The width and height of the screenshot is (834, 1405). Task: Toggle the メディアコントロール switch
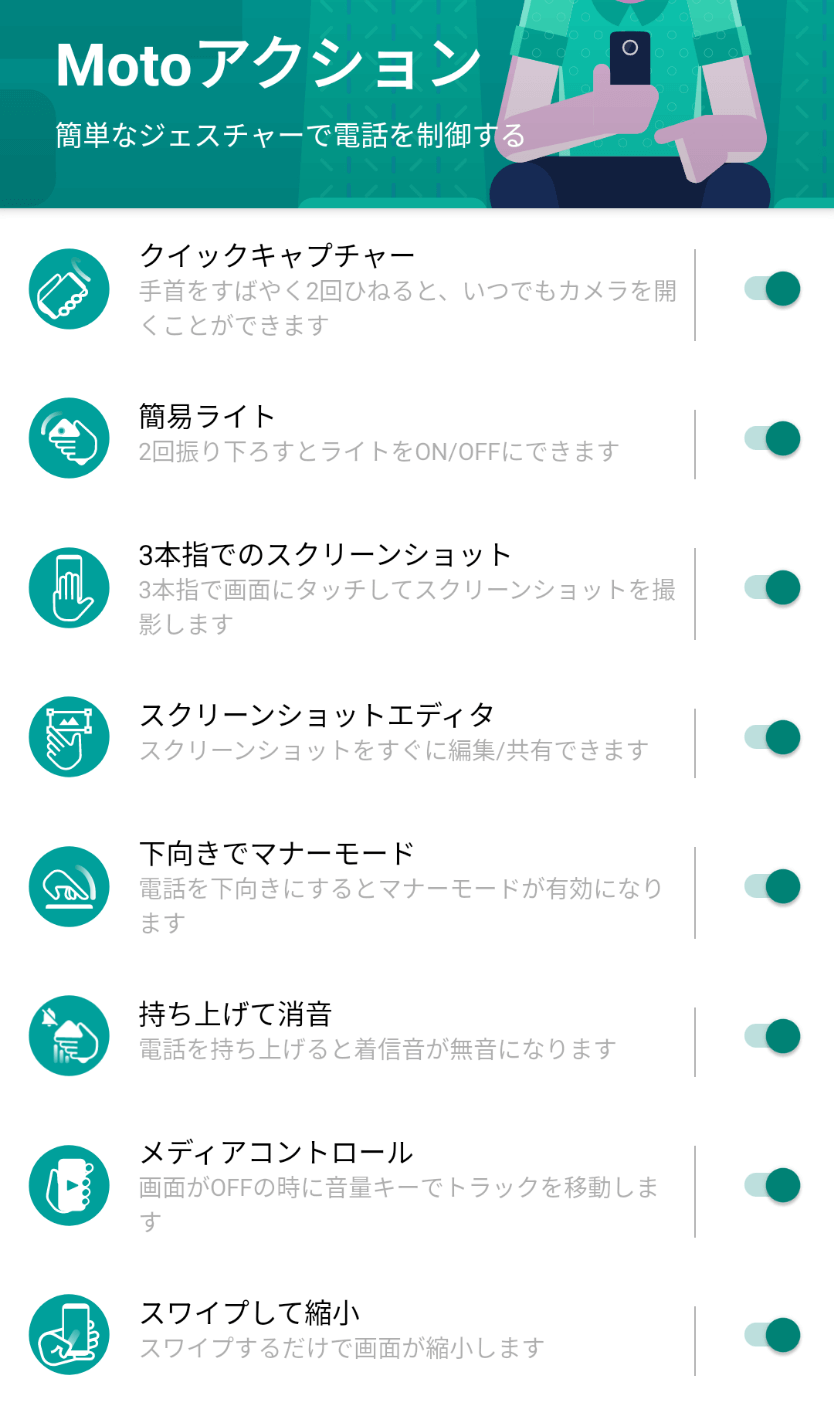(772, 1185)
